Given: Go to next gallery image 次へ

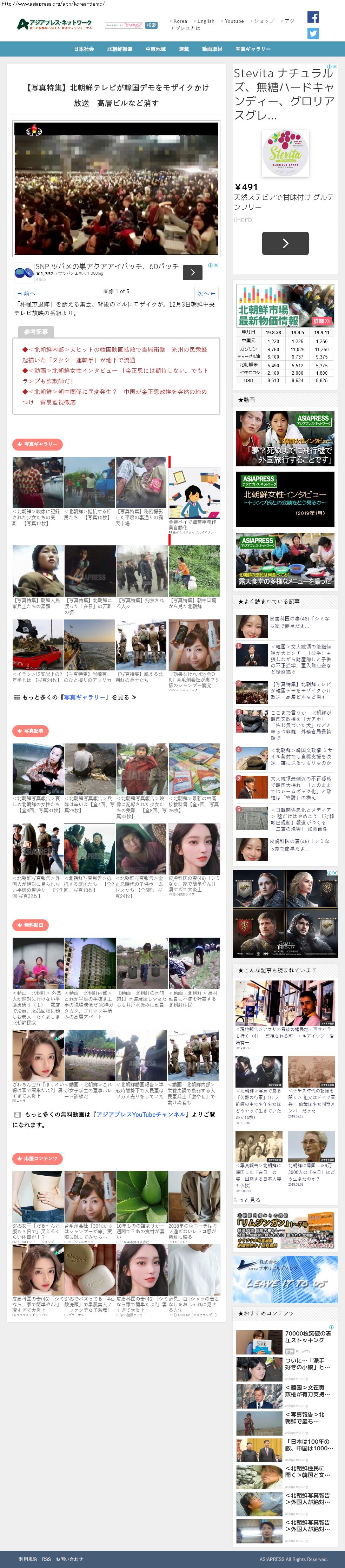Looking at the screenshot, I should (x=205, y=293).
